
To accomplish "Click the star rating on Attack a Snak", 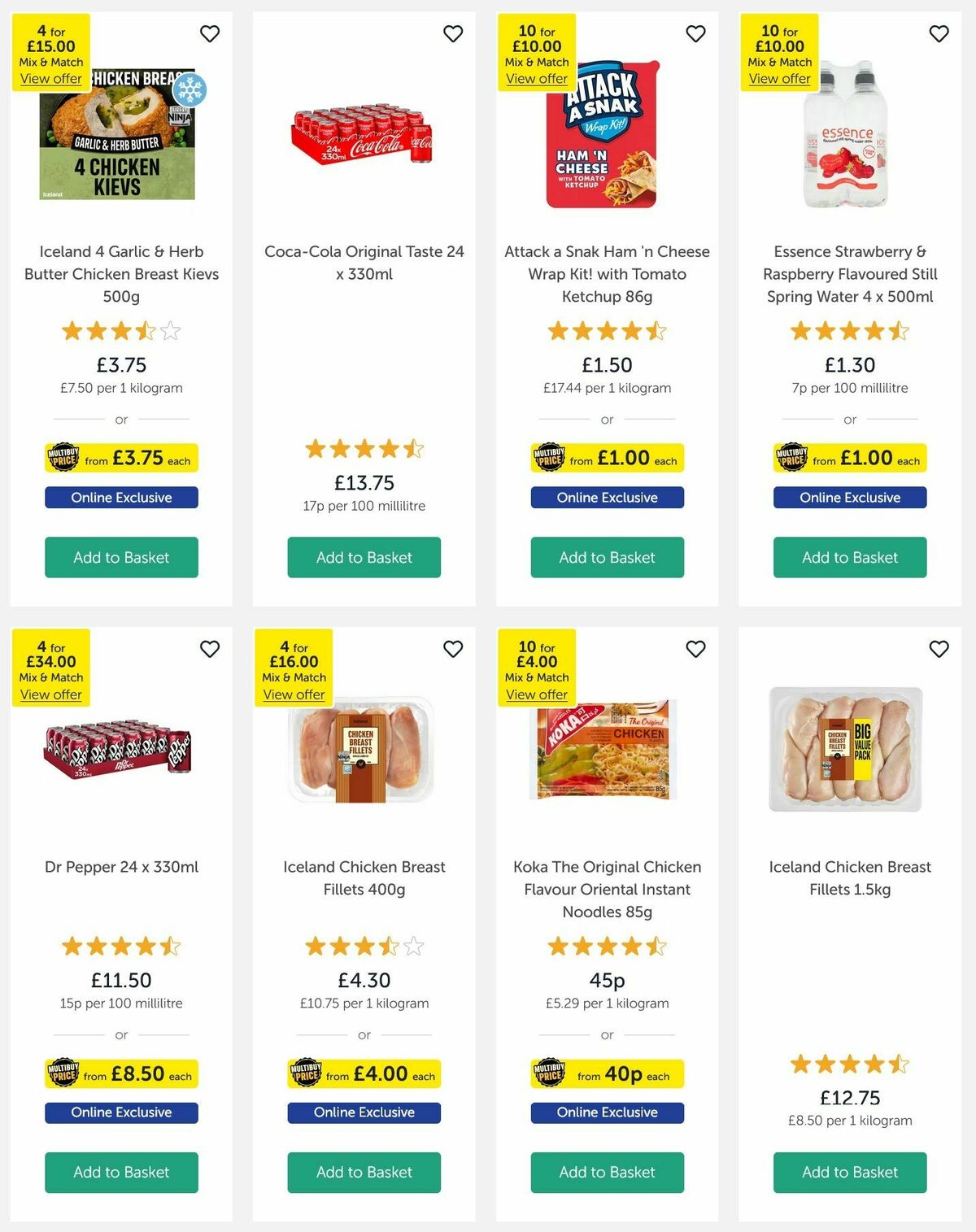I will click(x=607, y=331).
